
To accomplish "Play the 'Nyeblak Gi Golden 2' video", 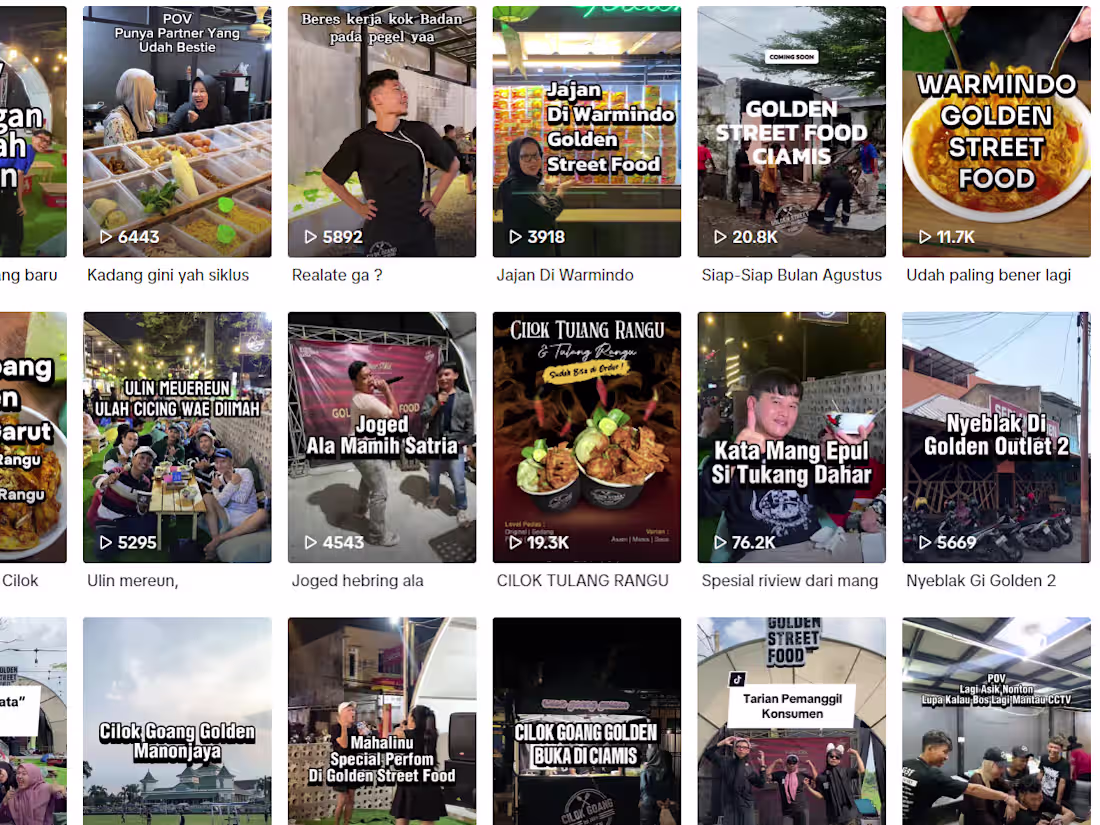I will tap(996, 437).
